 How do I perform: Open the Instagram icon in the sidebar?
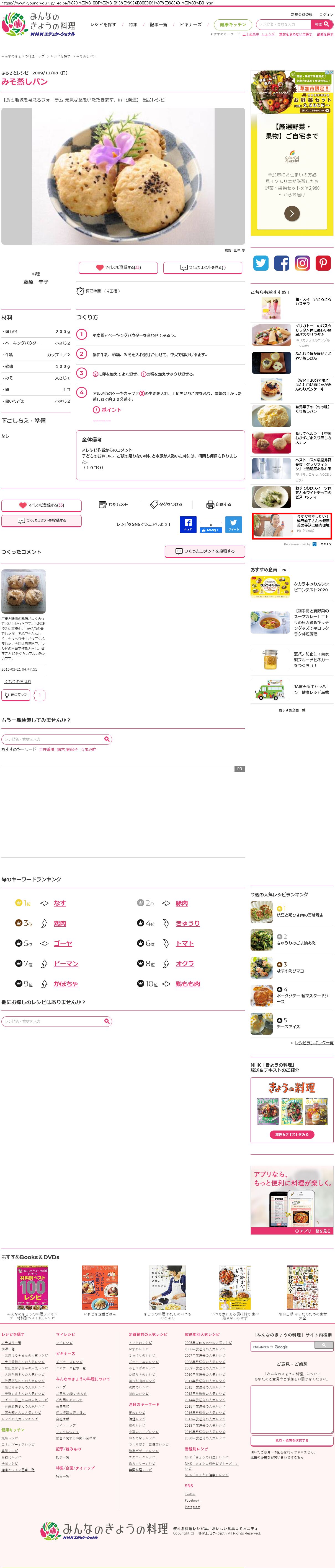[x=302, y=262]
